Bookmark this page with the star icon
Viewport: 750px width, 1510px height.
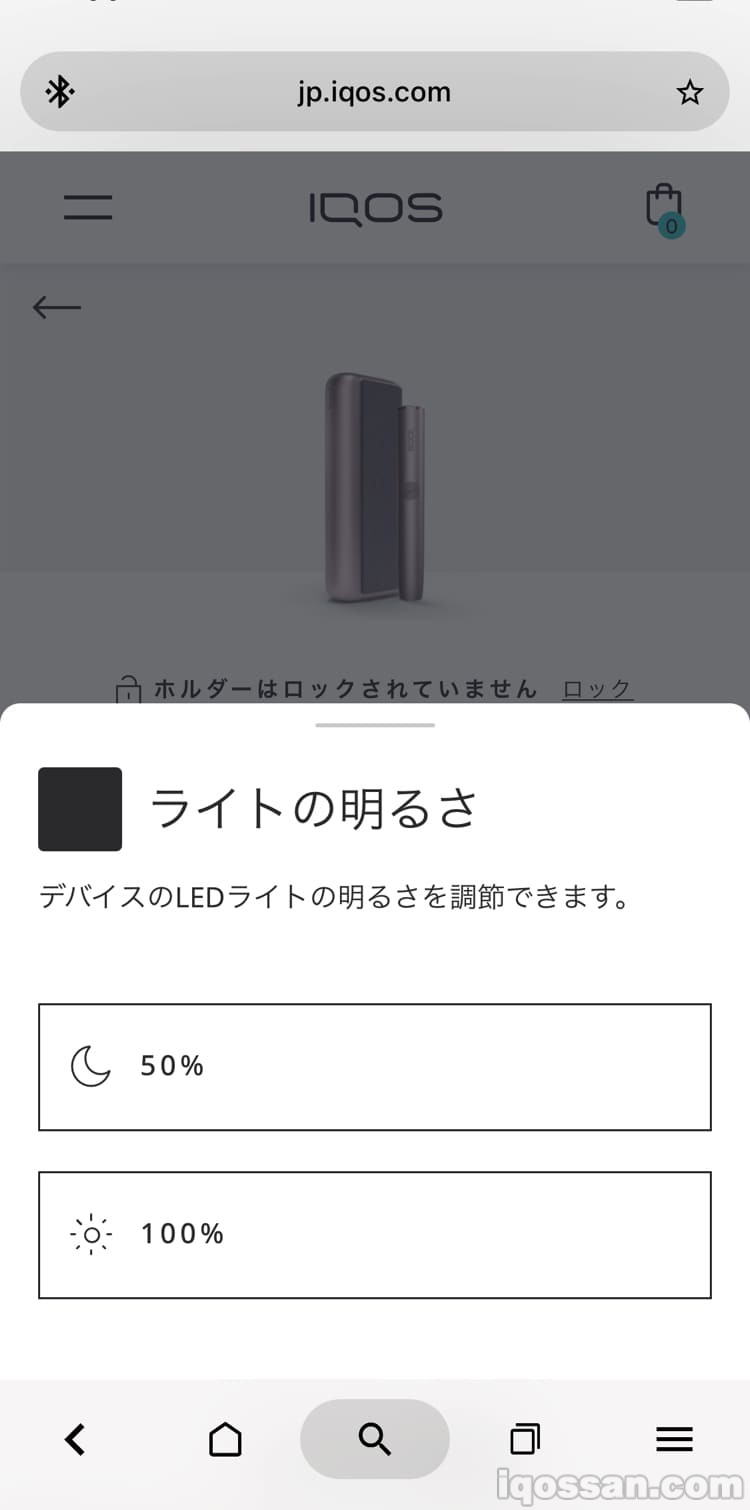point(689,93)
